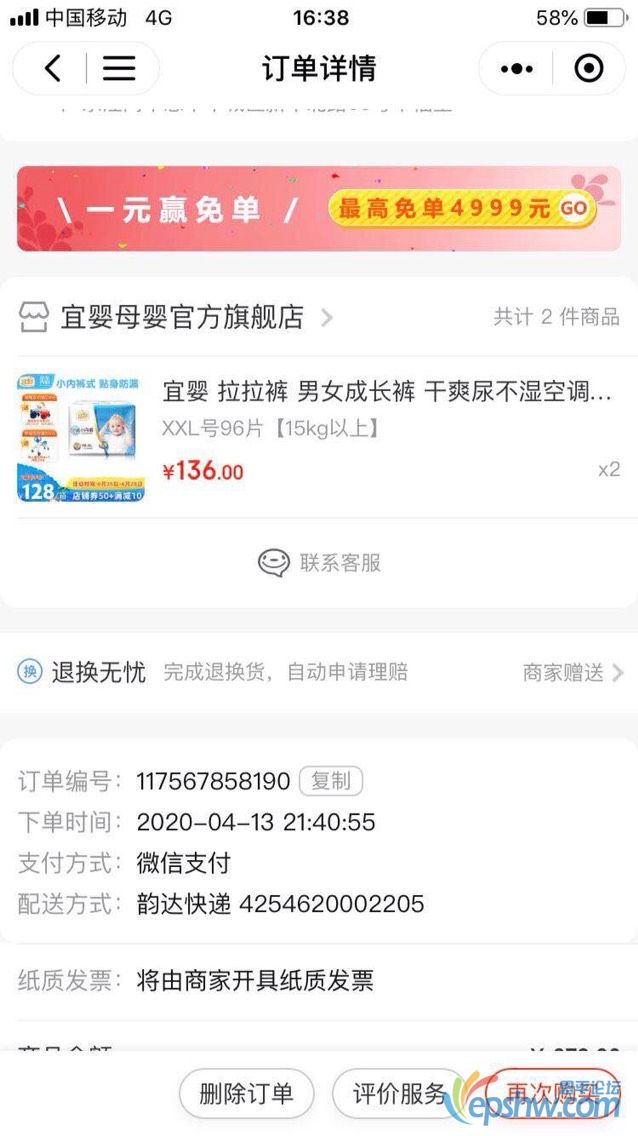Tap 删除订单 to delete order
Viewport: 638px width, 1136px height.
[246, 1093]
